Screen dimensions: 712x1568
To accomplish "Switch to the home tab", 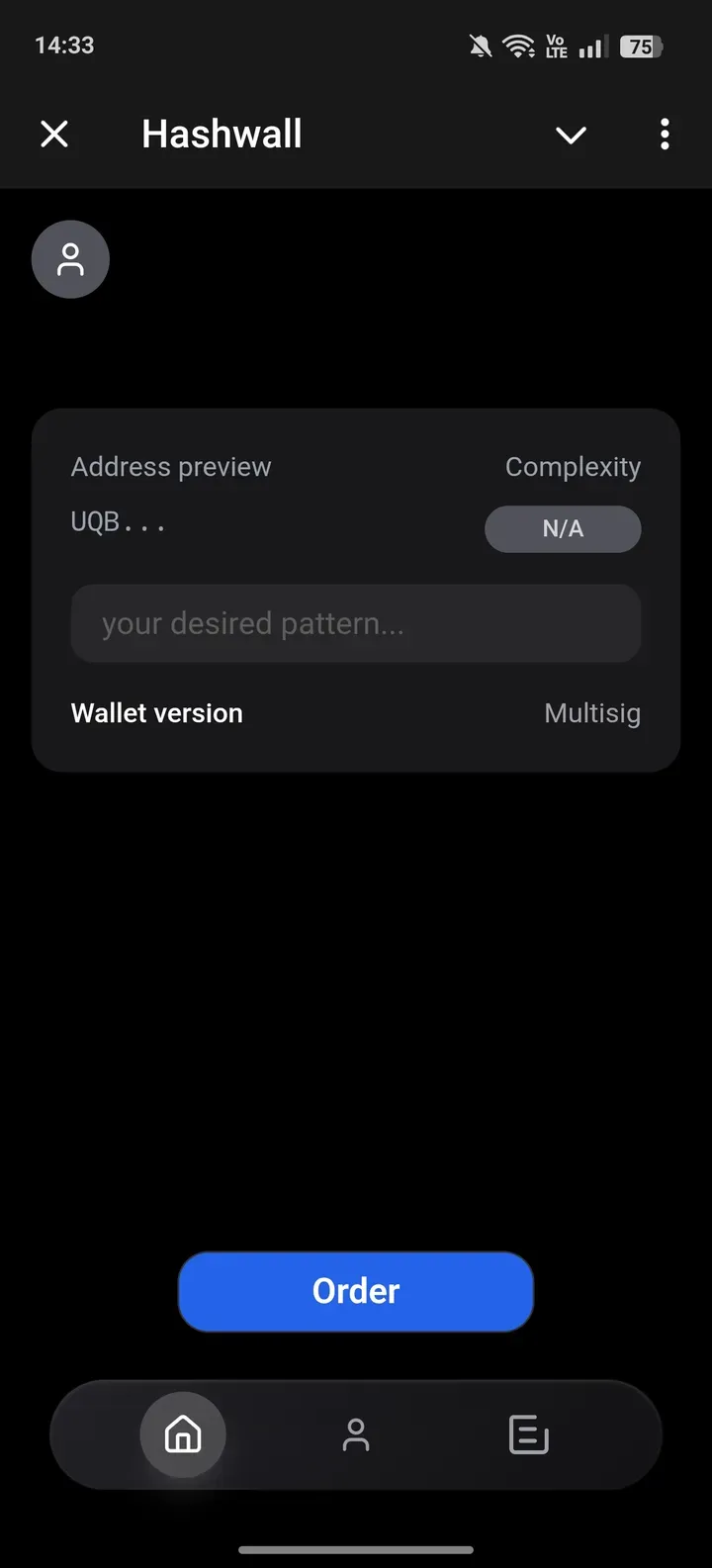I will pos(183,1434).
